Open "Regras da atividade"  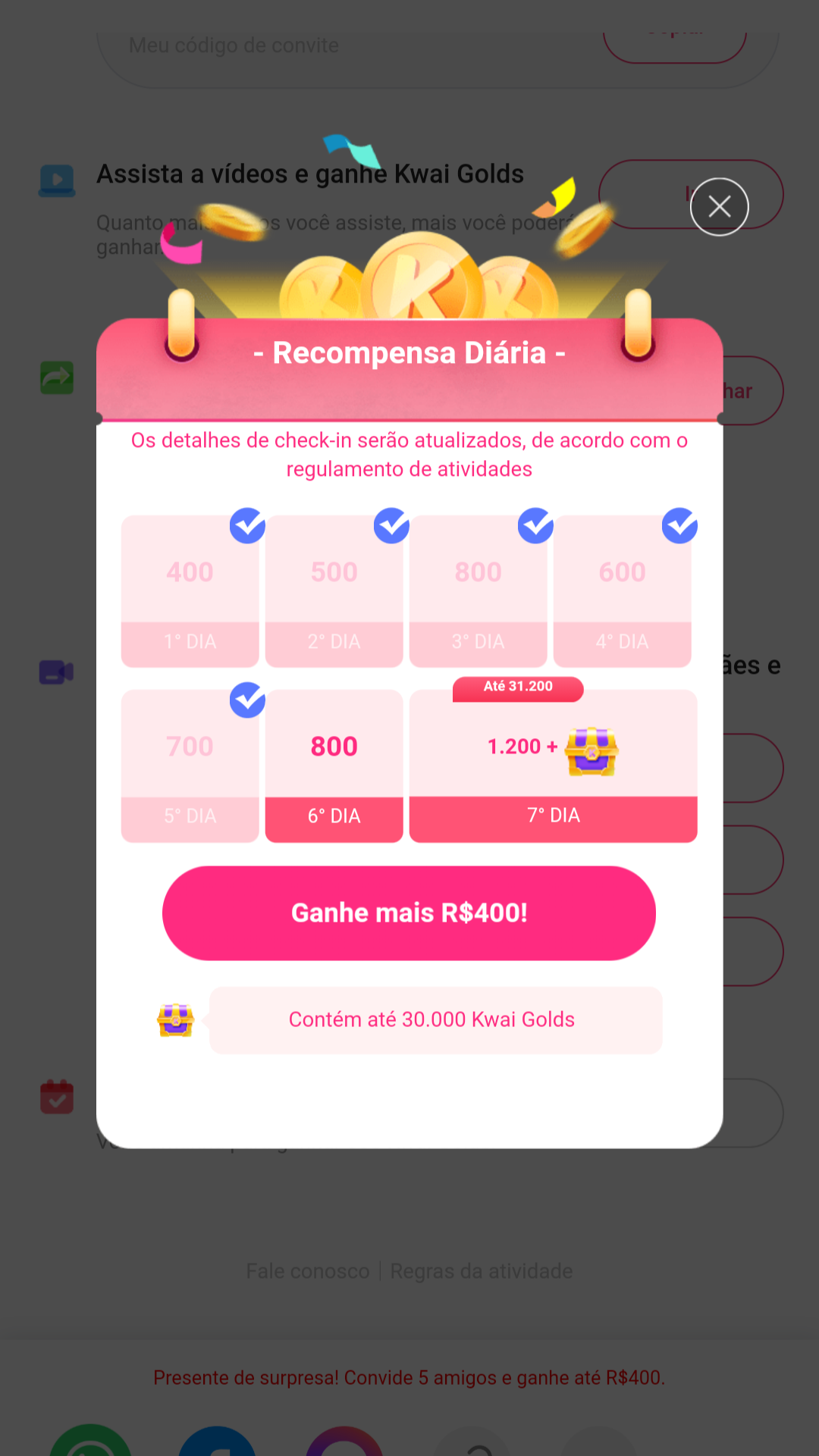pyautogui.click(x=482, y=1271)
